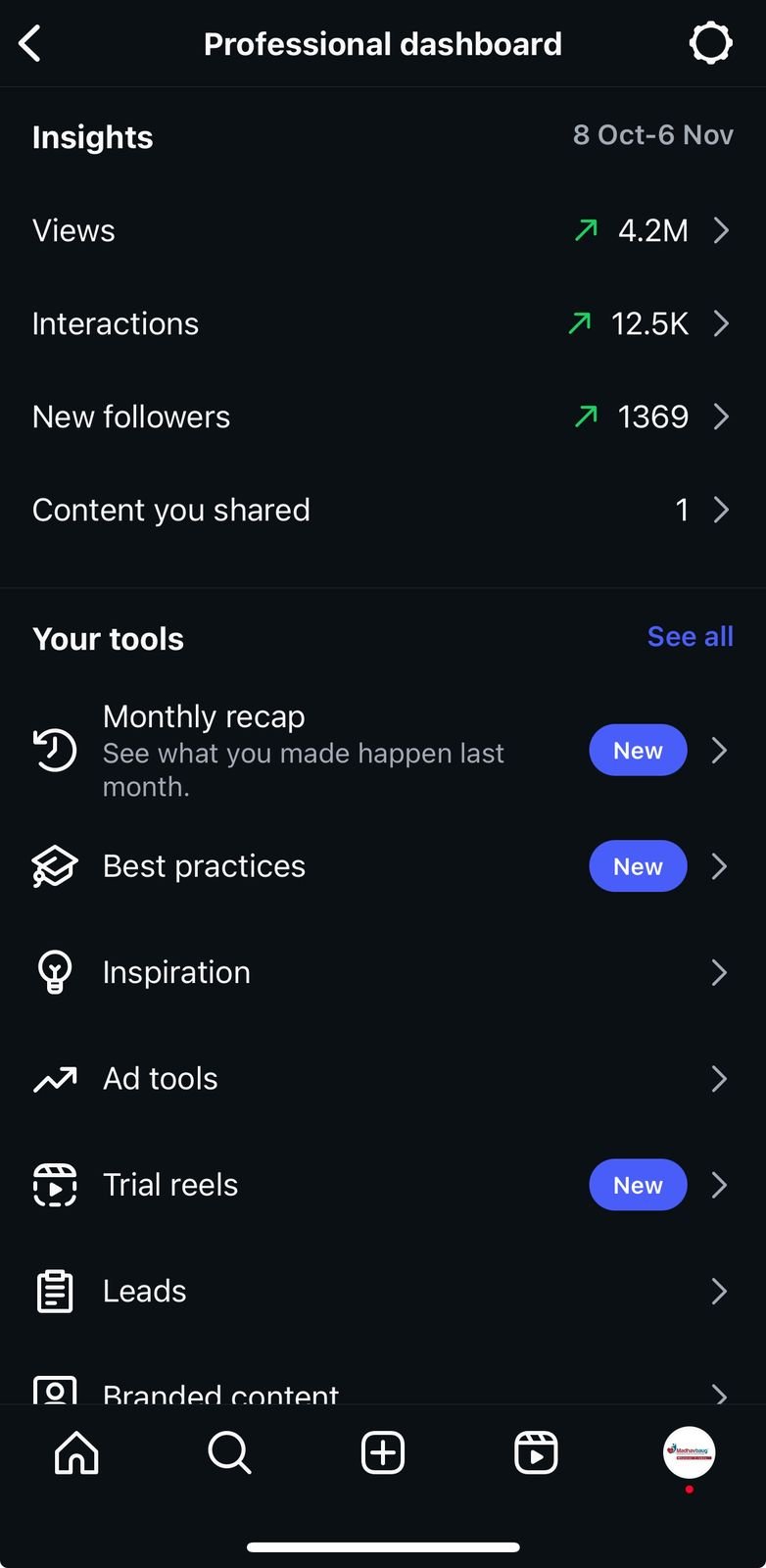Viewport: 766px width, 1568px height.
Task: Open dashboard settings gear
Action: coord(710,44)
